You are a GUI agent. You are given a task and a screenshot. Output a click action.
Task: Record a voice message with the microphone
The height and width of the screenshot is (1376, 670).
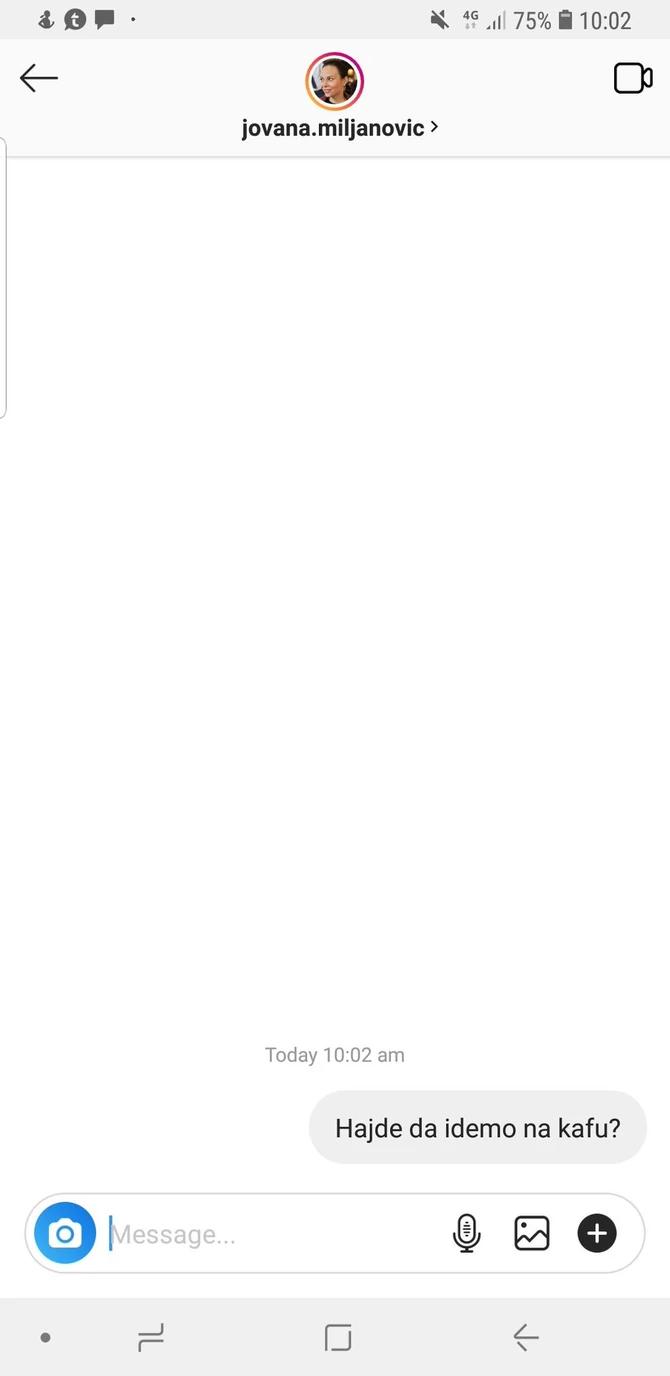pyautogui.click(x=466, y=1233)
